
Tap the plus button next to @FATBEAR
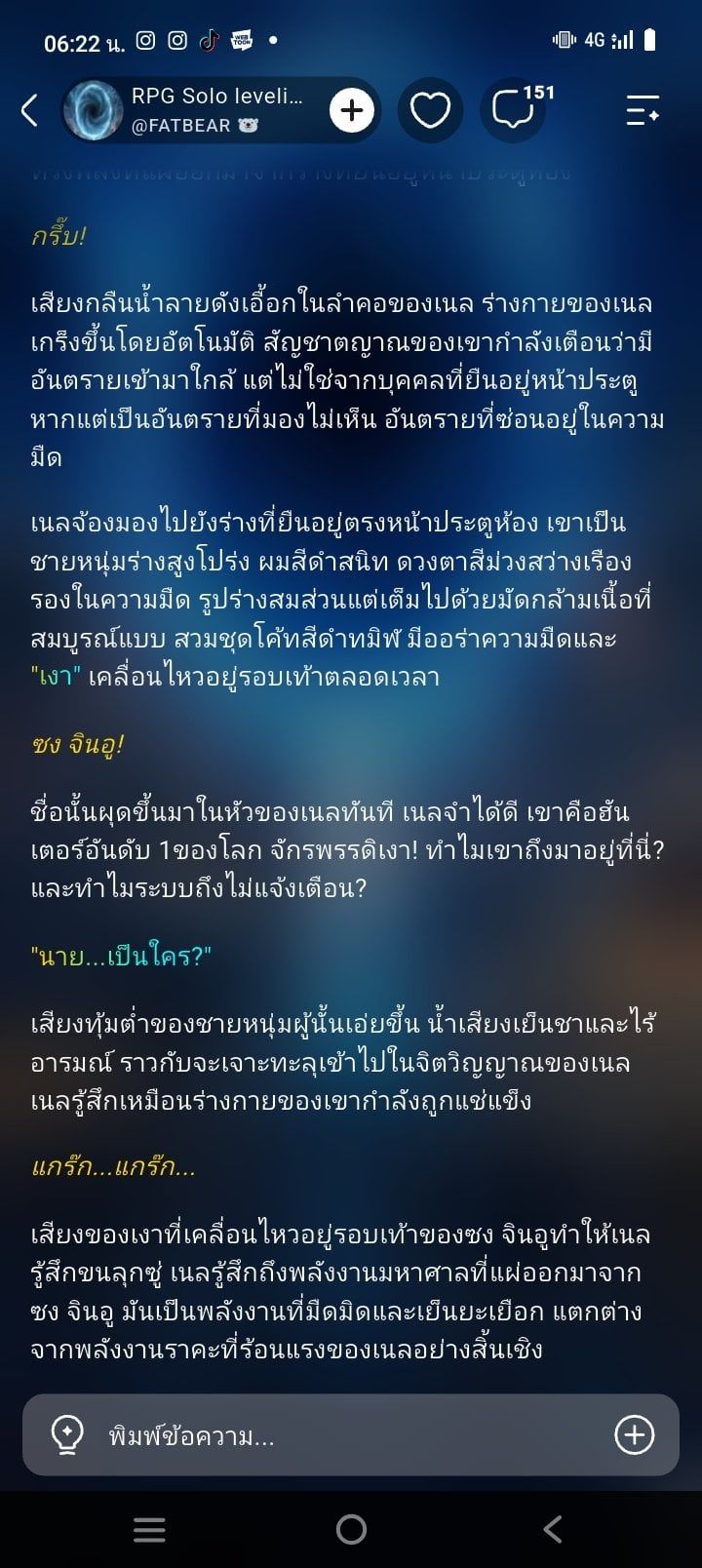tap(352, 110)
